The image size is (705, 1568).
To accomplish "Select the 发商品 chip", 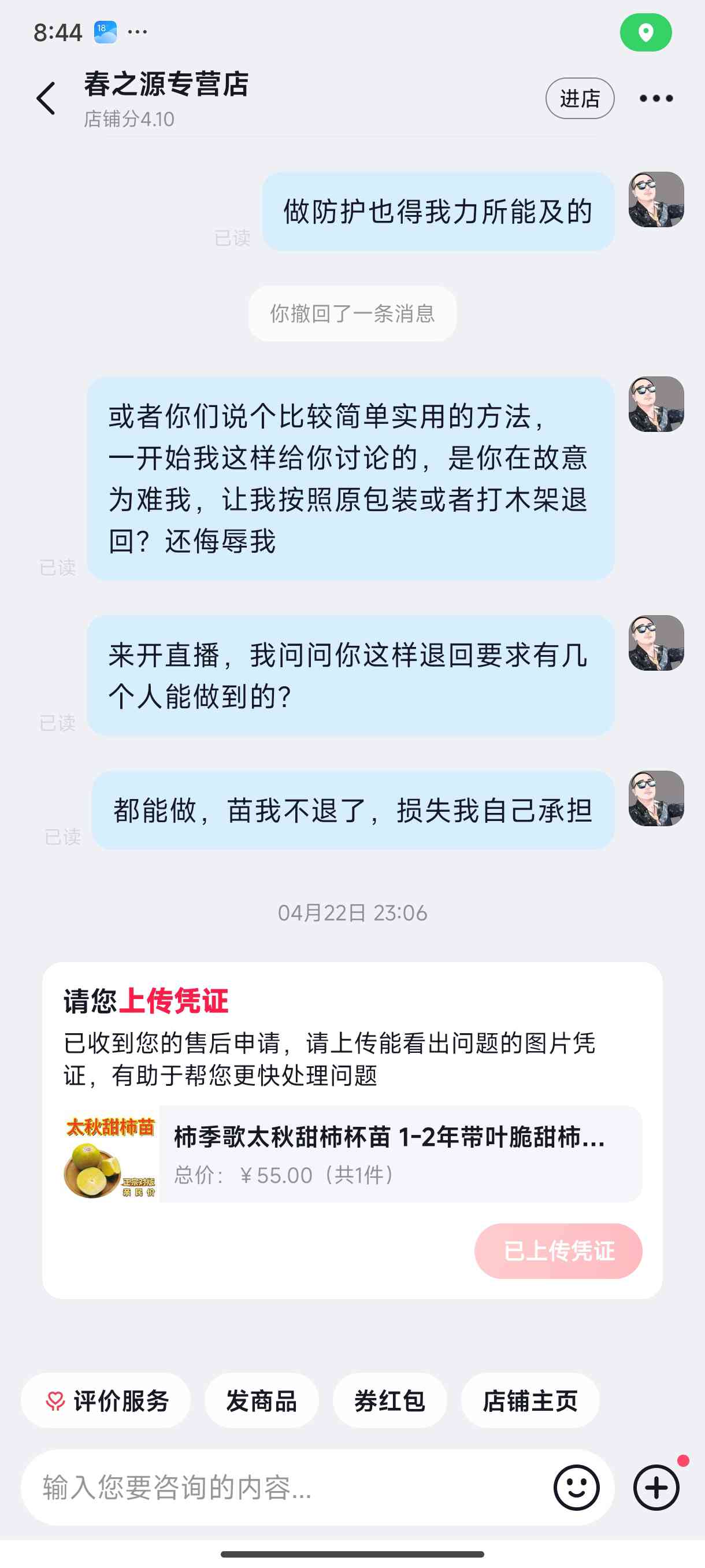I will [262, 1400].
